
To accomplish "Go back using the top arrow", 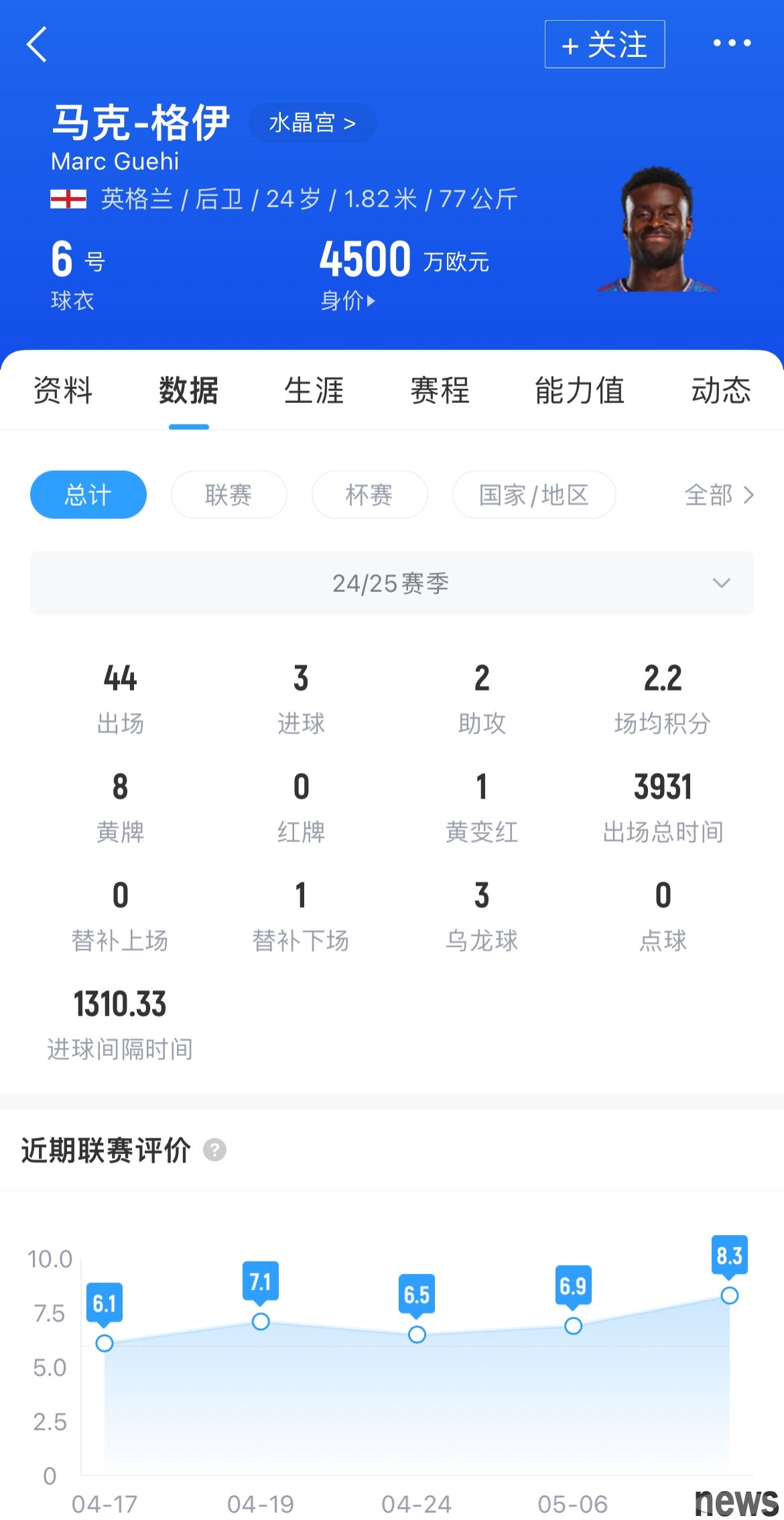I will [38, 44].
